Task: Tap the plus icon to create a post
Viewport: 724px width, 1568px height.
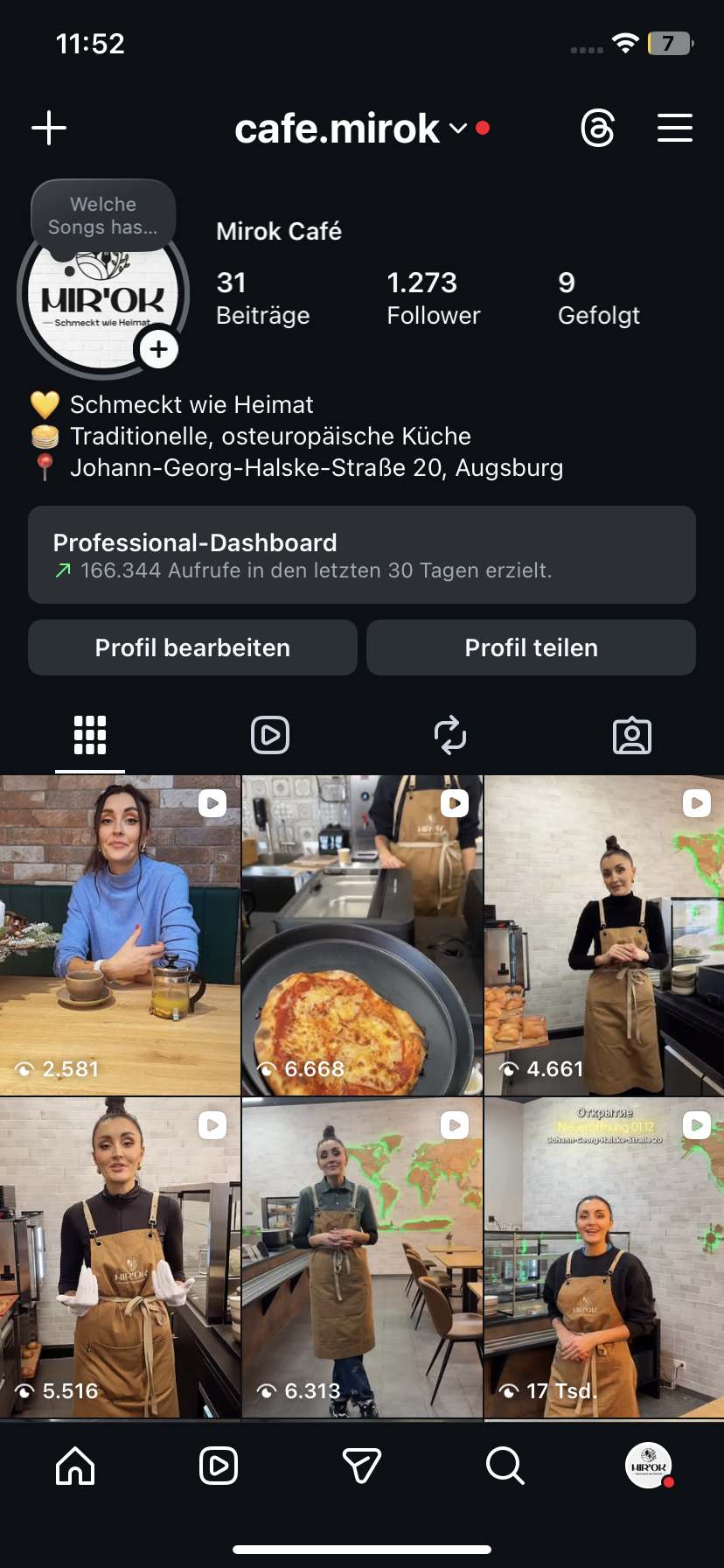Action: click(x=49, y=129)
